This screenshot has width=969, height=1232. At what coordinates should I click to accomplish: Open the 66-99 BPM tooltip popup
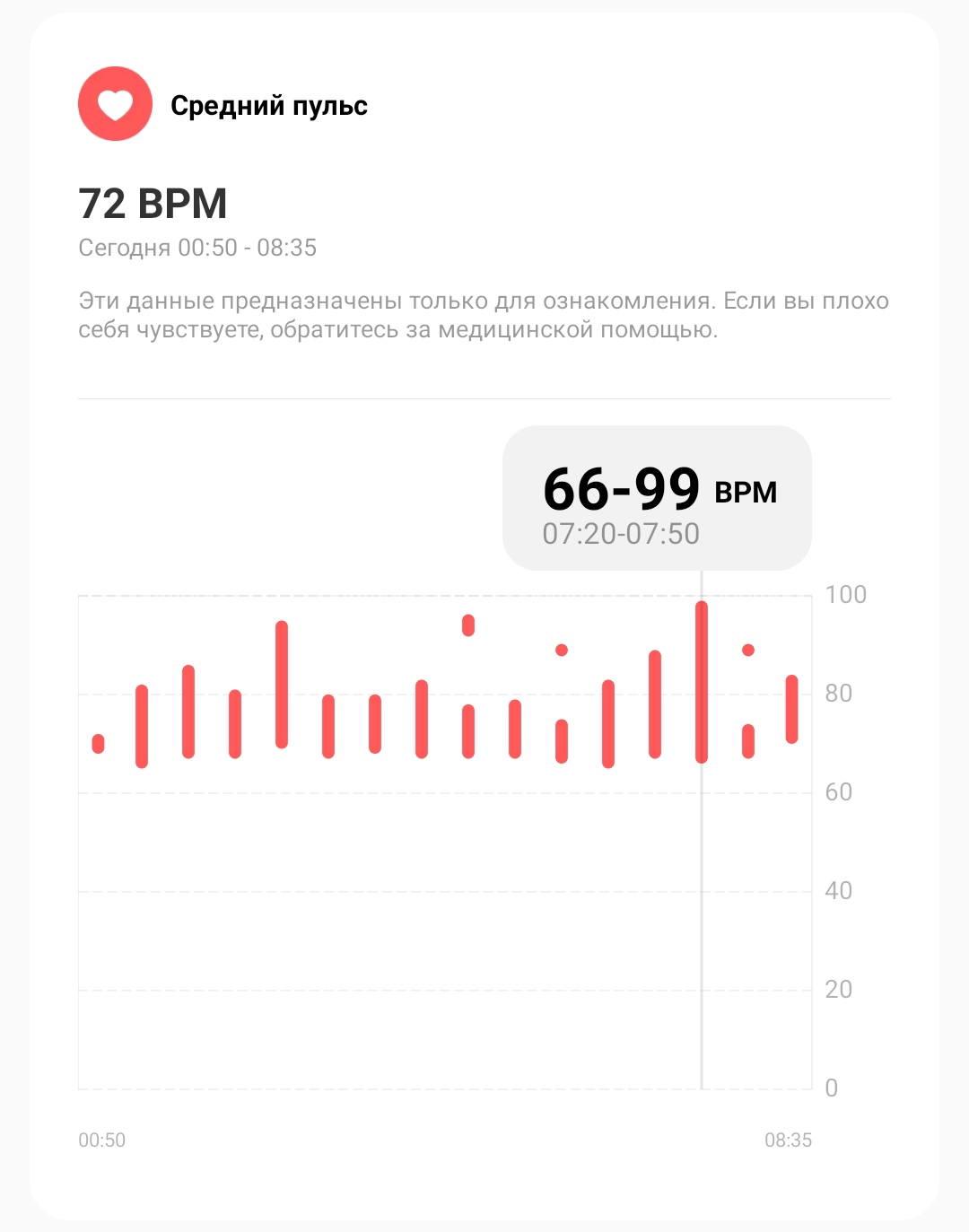tap(658, 496)
